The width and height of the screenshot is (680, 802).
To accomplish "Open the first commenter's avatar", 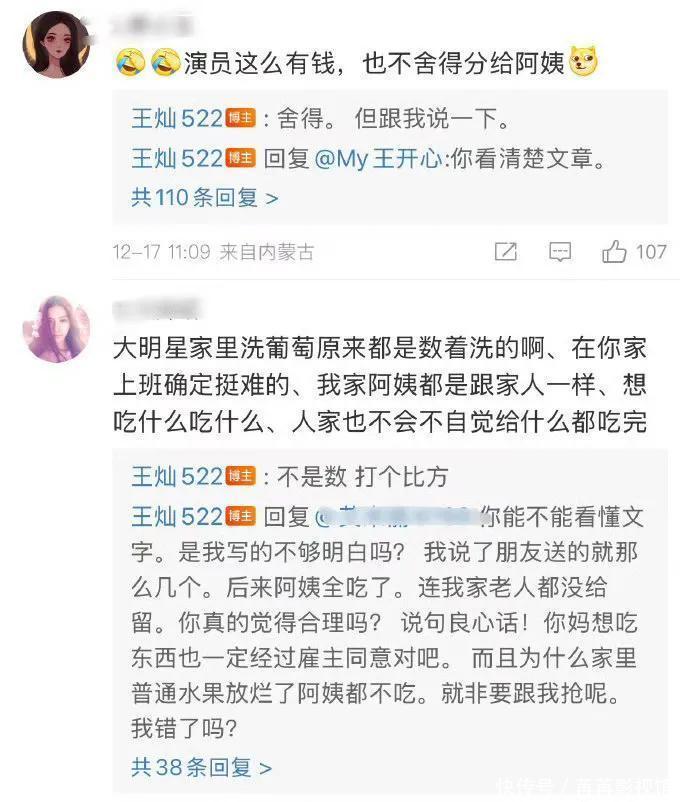I will pos(56,44).
